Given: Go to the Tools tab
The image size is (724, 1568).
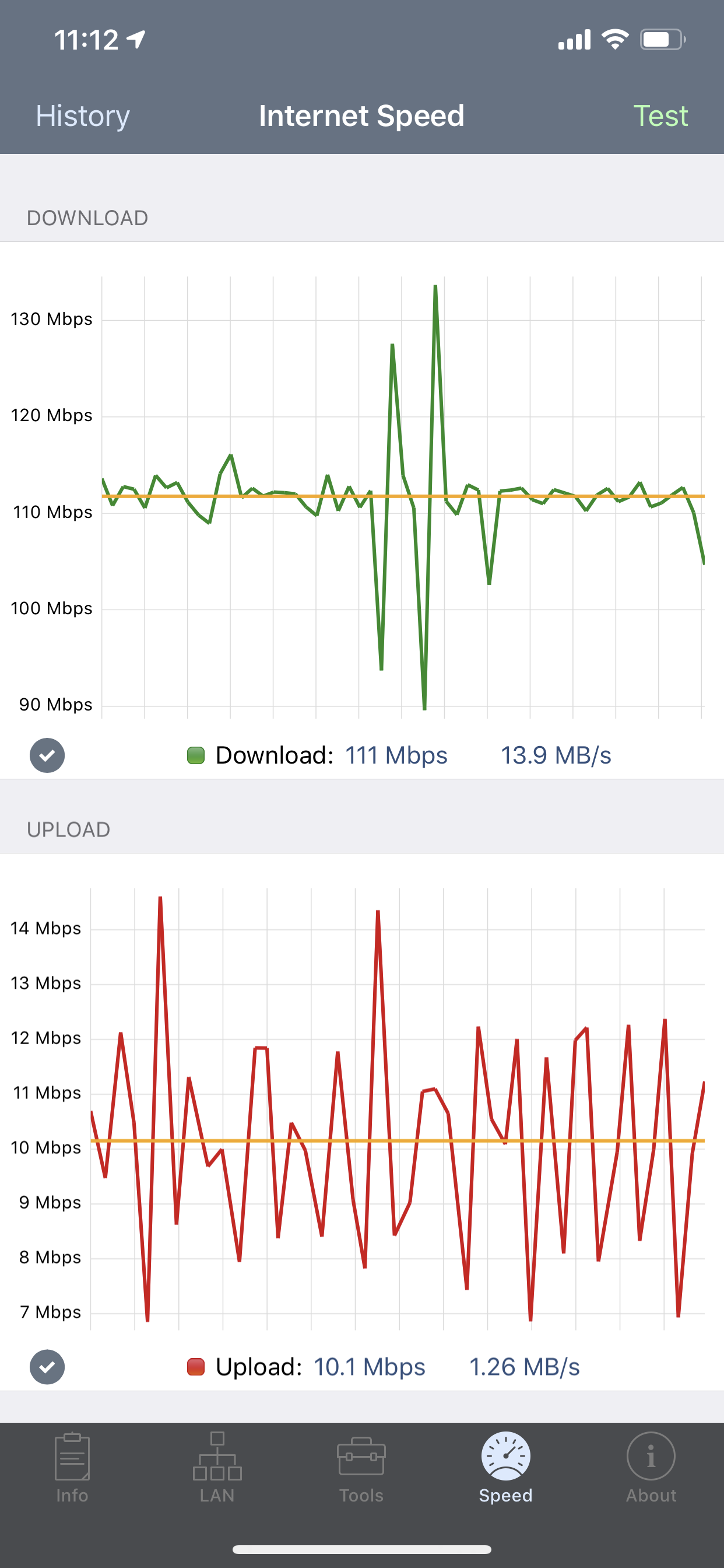Looking at the screenshot, I should point(361,1468).
